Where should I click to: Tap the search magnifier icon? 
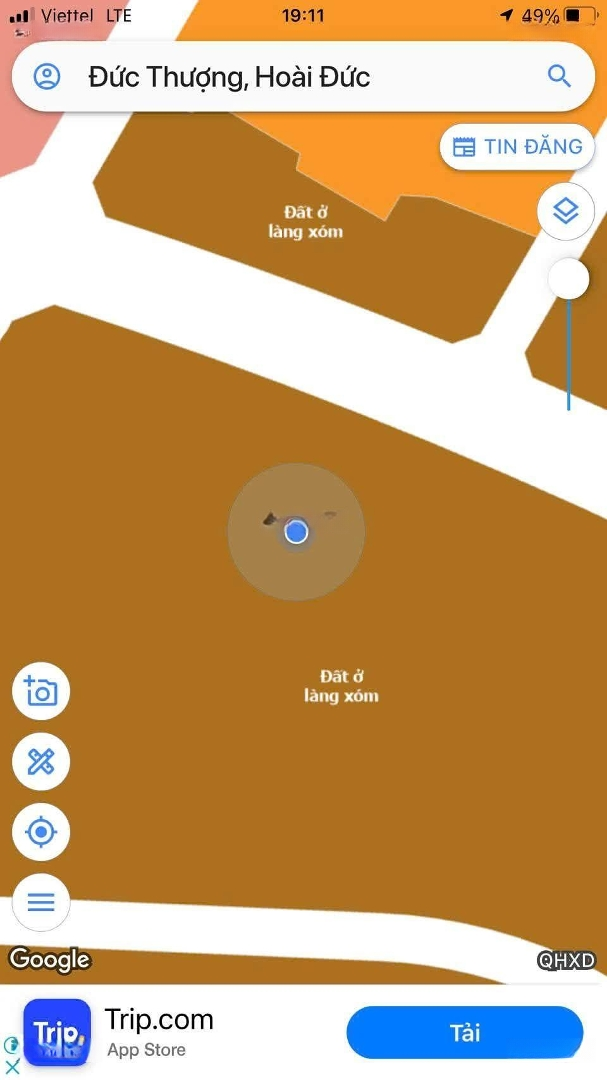(558, 76)
